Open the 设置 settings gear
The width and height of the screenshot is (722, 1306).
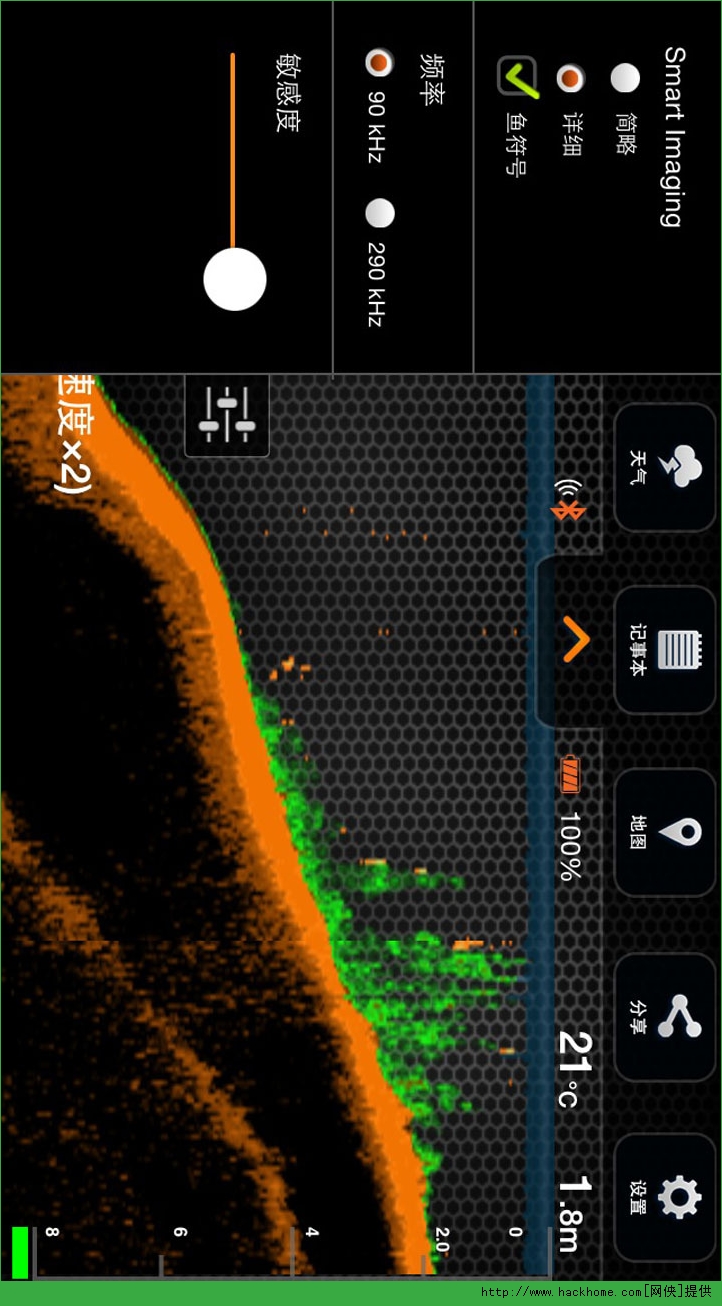coord(665,1197)
